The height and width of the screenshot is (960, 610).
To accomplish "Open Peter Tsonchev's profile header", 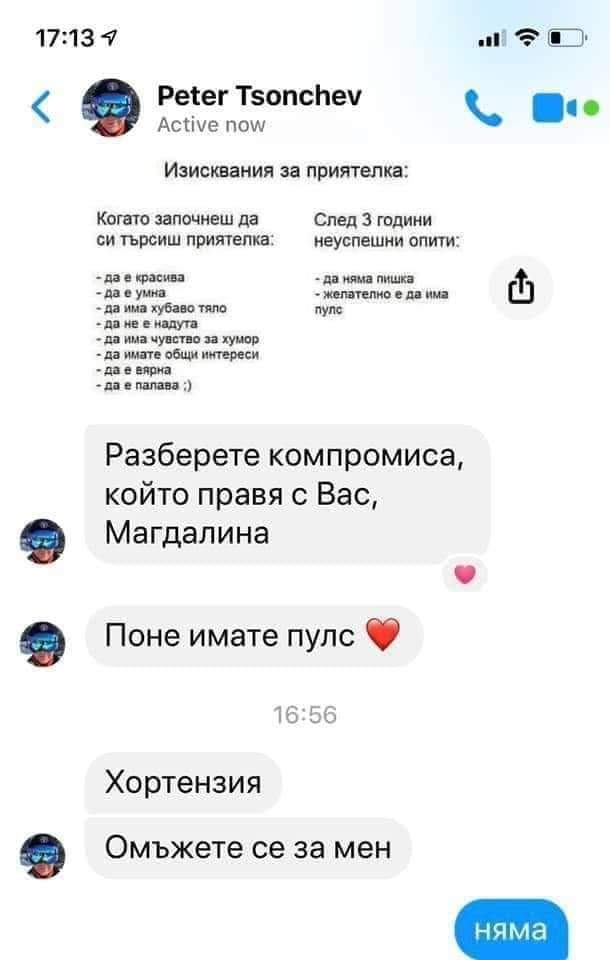I will coord(260,108).
